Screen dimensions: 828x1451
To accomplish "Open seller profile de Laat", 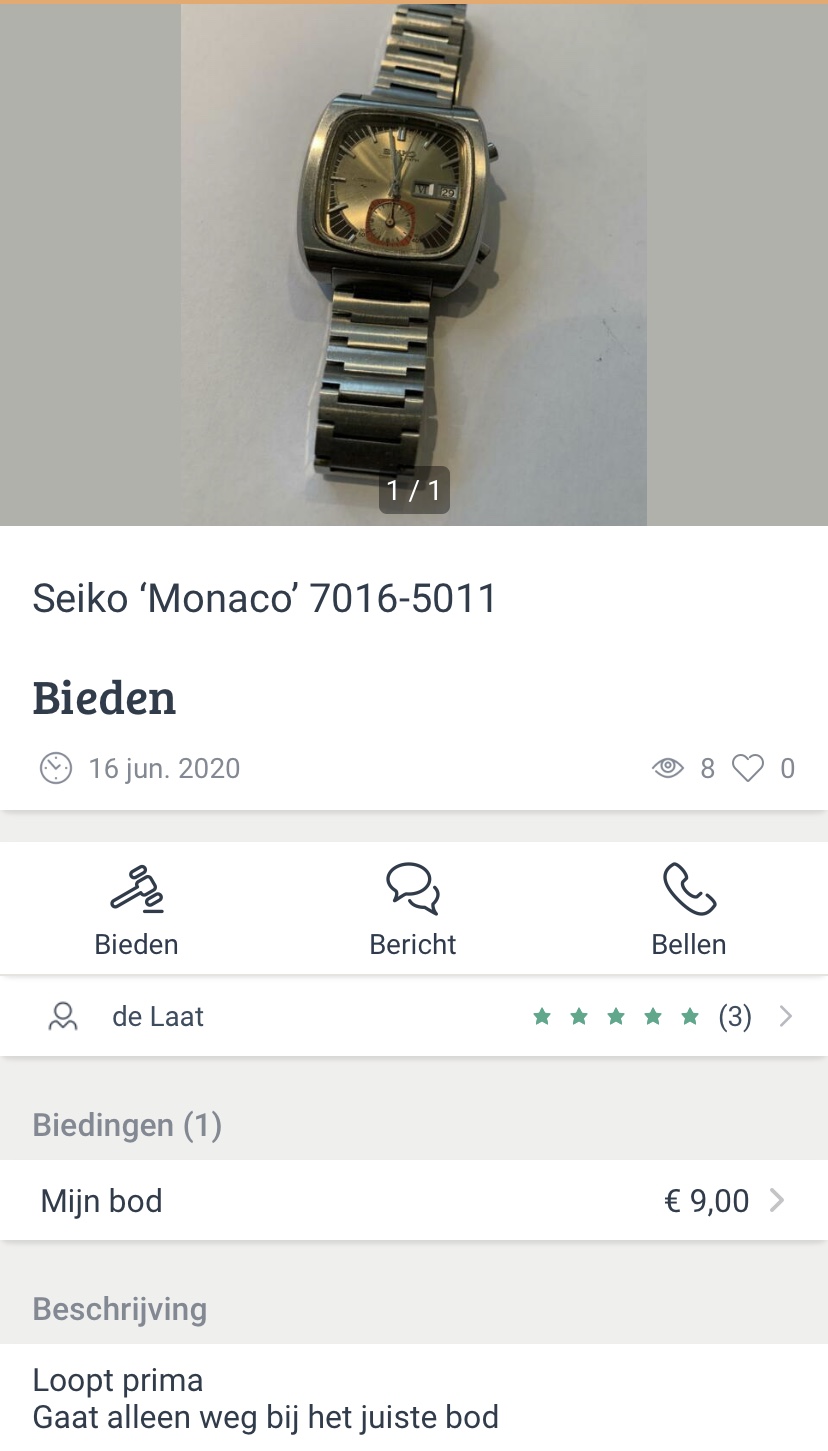I will [x=414, y=1017].
